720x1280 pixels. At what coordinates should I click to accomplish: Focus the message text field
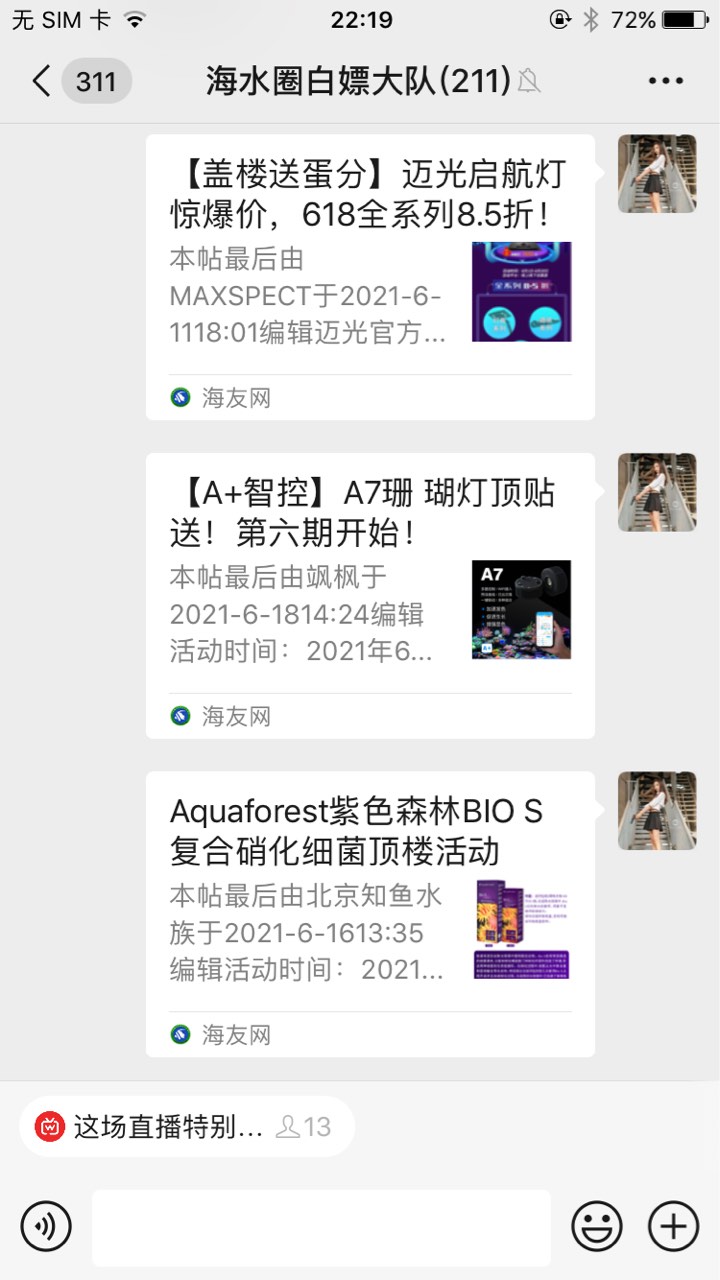tap(321, 1227)
